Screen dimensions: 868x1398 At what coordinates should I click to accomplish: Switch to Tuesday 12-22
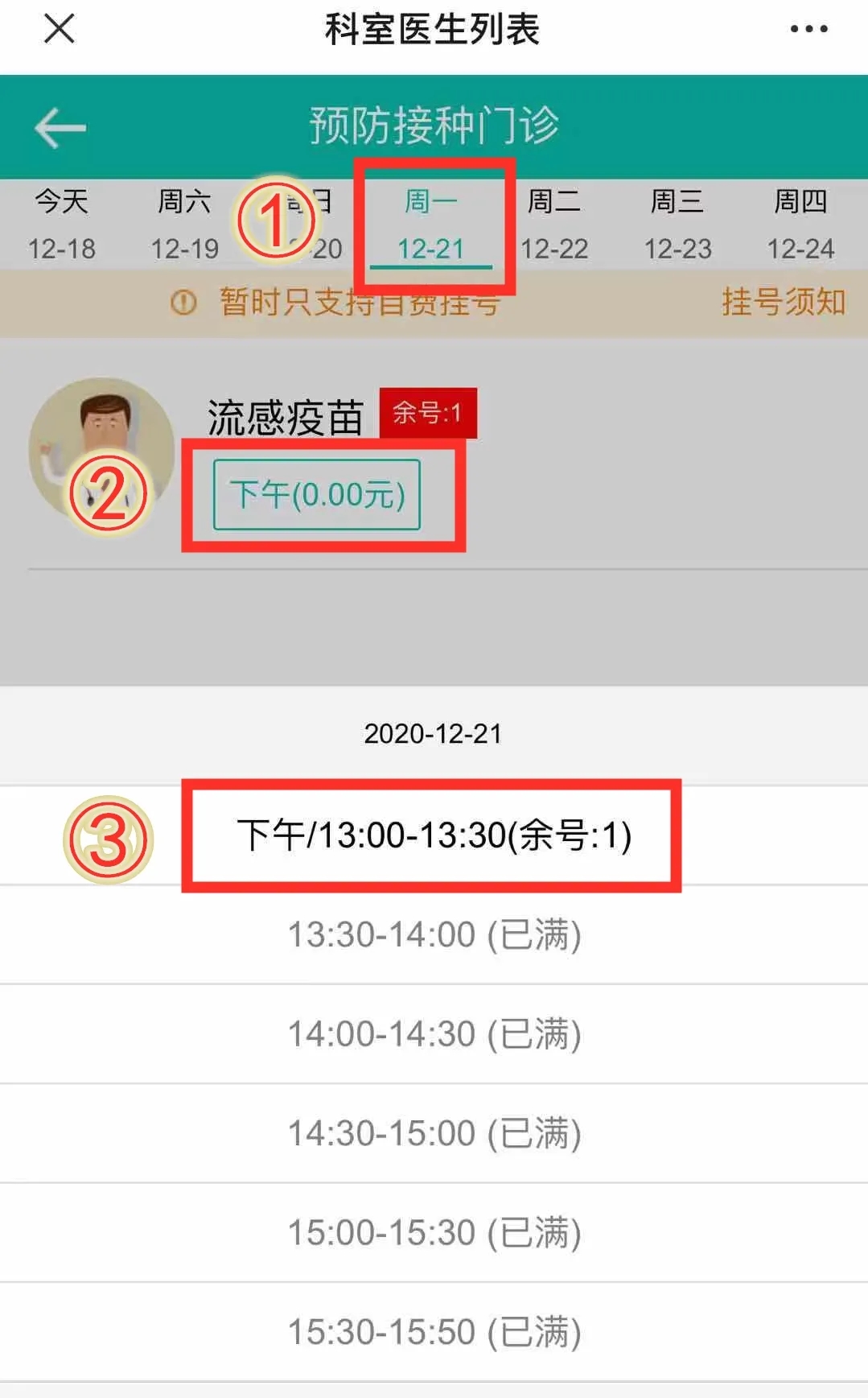[554, 225]
